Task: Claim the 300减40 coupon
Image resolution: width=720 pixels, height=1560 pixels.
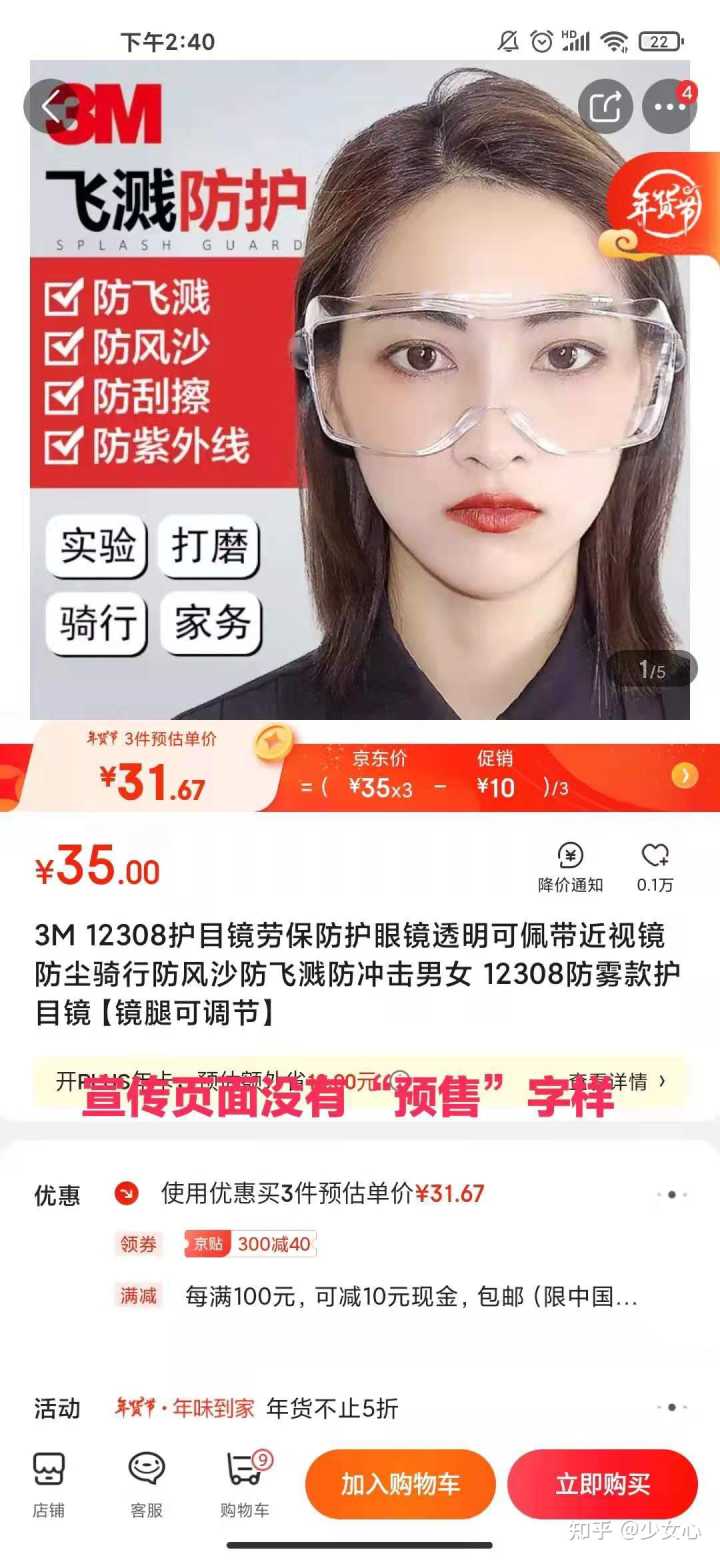Action: pos(252,1244)
